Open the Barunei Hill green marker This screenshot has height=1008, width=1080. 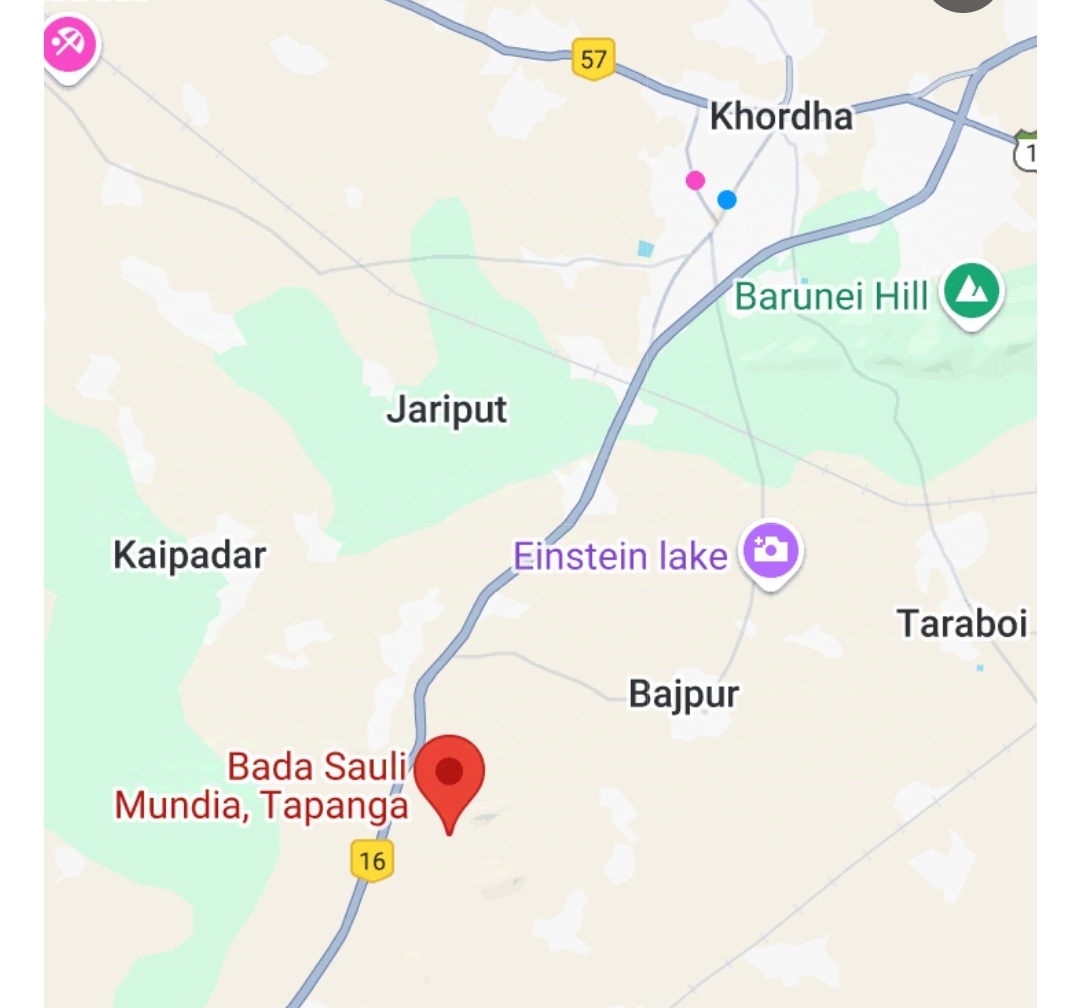tap(972, 293)
